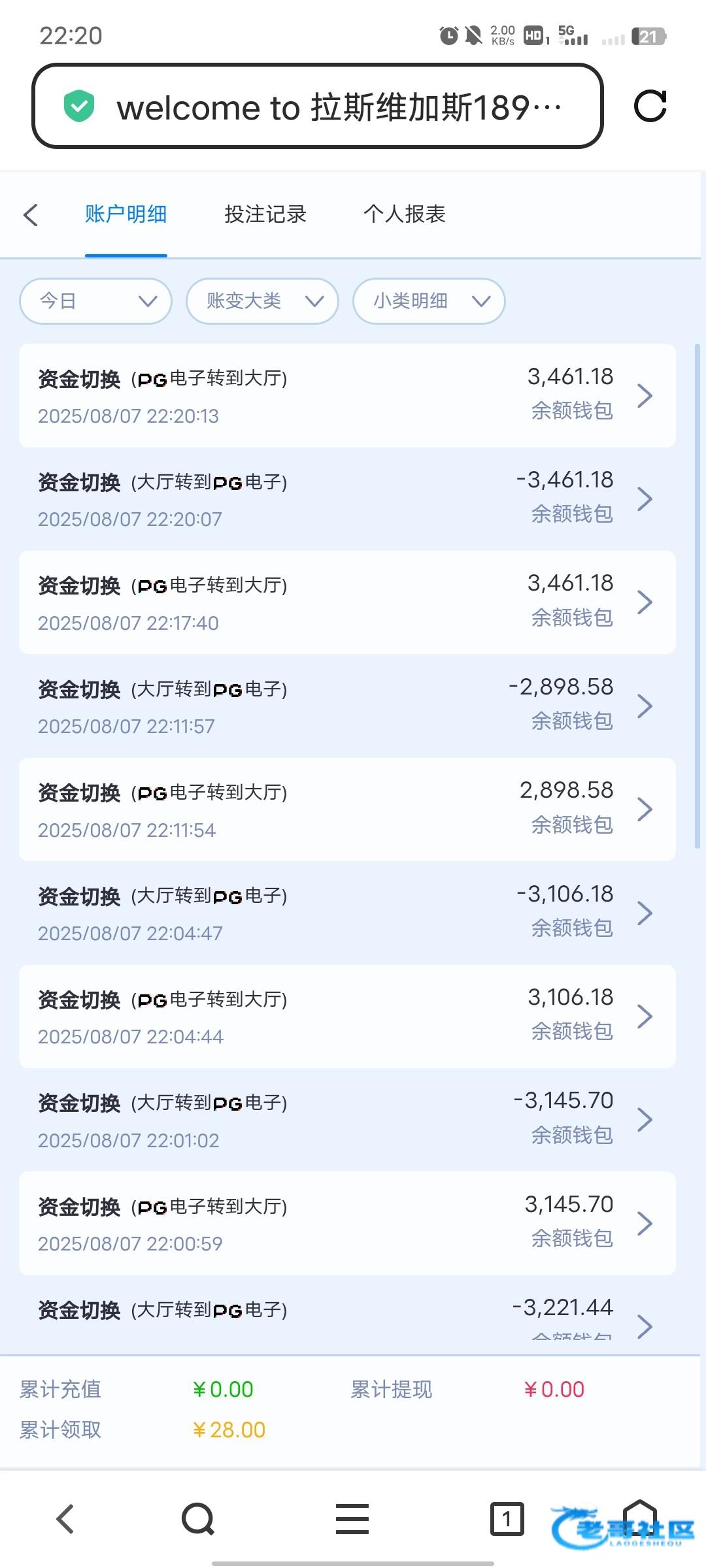Open the -3,145.70 transaction at 22:01:02
The image size is (706, 1568).
tap(347, 1120)
